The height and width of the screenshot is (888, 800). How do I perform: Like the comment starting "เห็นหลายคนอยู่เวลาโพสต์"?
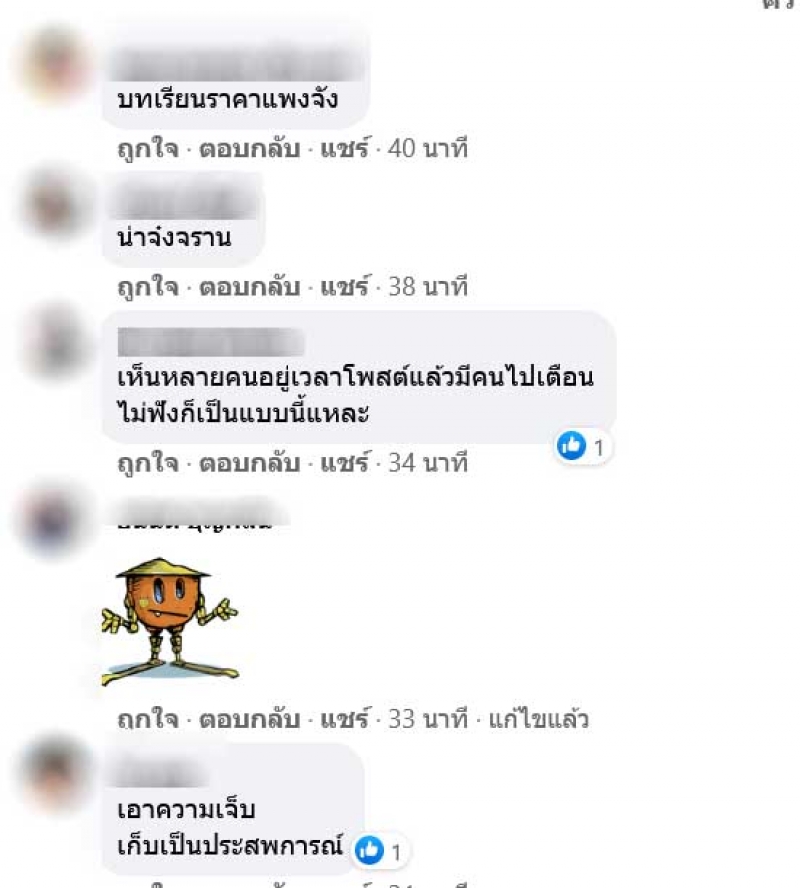tap(146, 464)
